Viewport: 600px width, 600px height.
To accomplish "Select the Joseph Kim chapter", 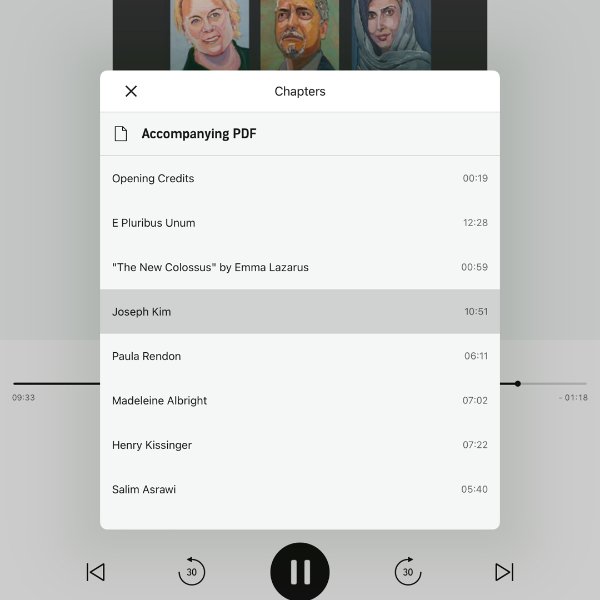I will click(x=299, y=312).
